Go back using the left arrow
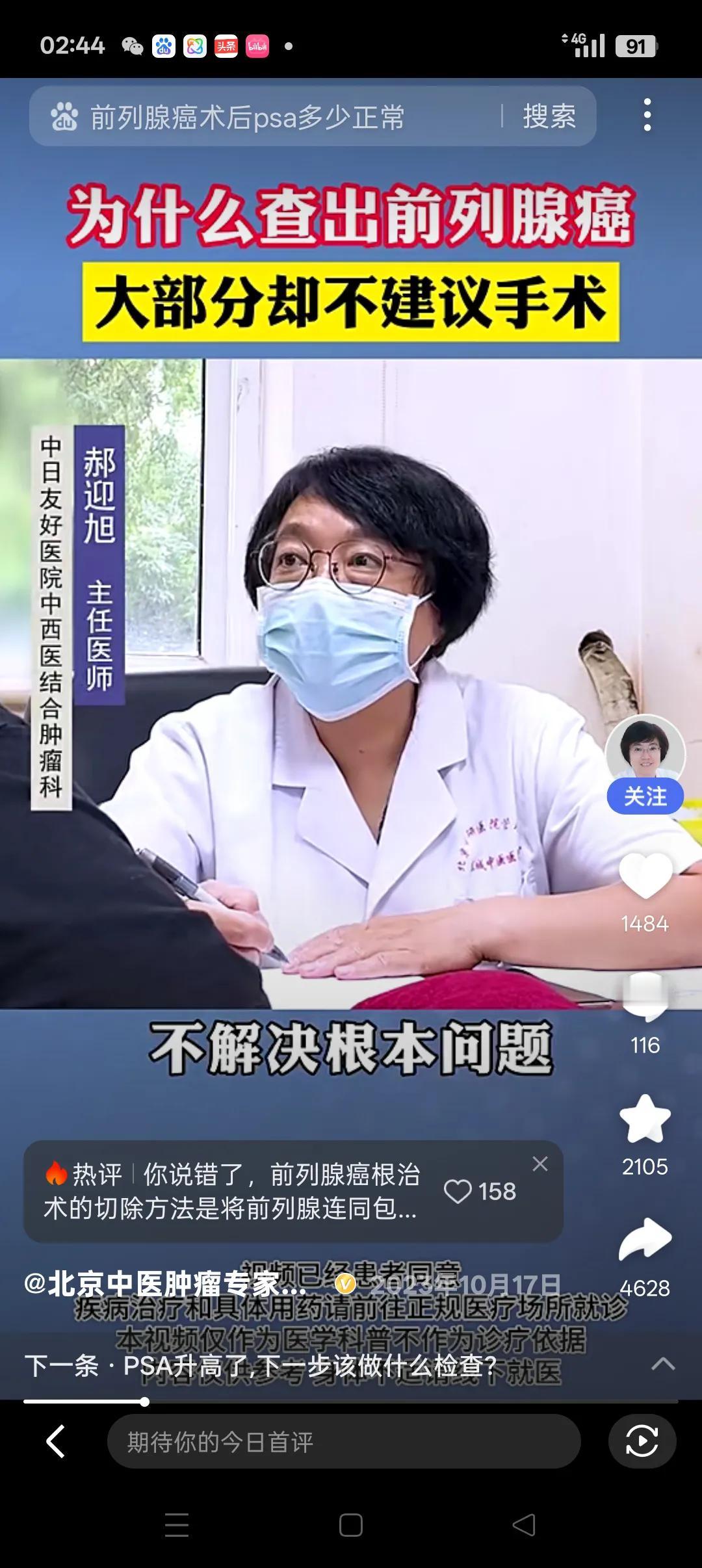Screen dimensions: 702x1568 56,1441
